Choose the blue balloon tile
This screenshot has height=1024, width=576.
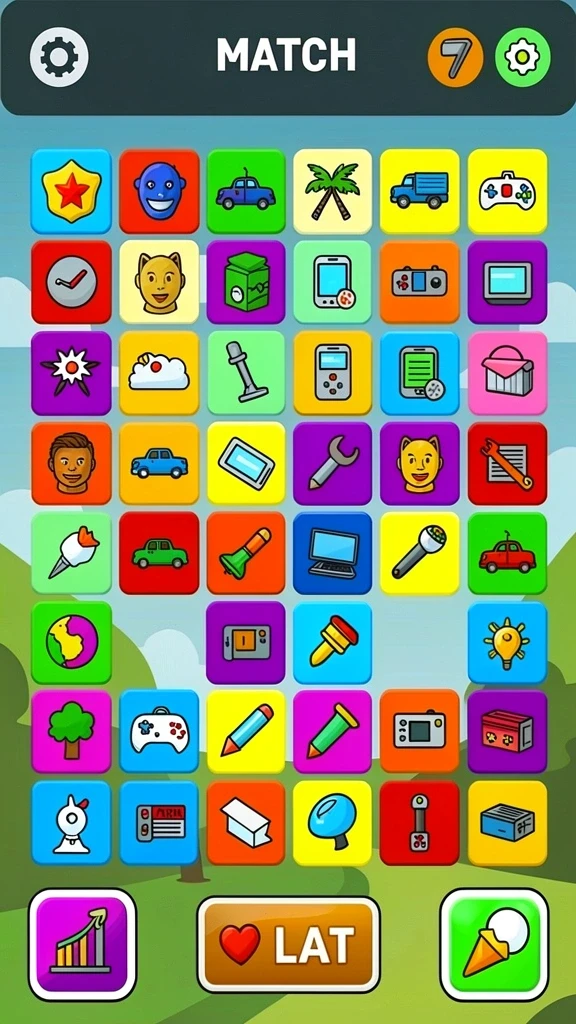coord(332,823)
